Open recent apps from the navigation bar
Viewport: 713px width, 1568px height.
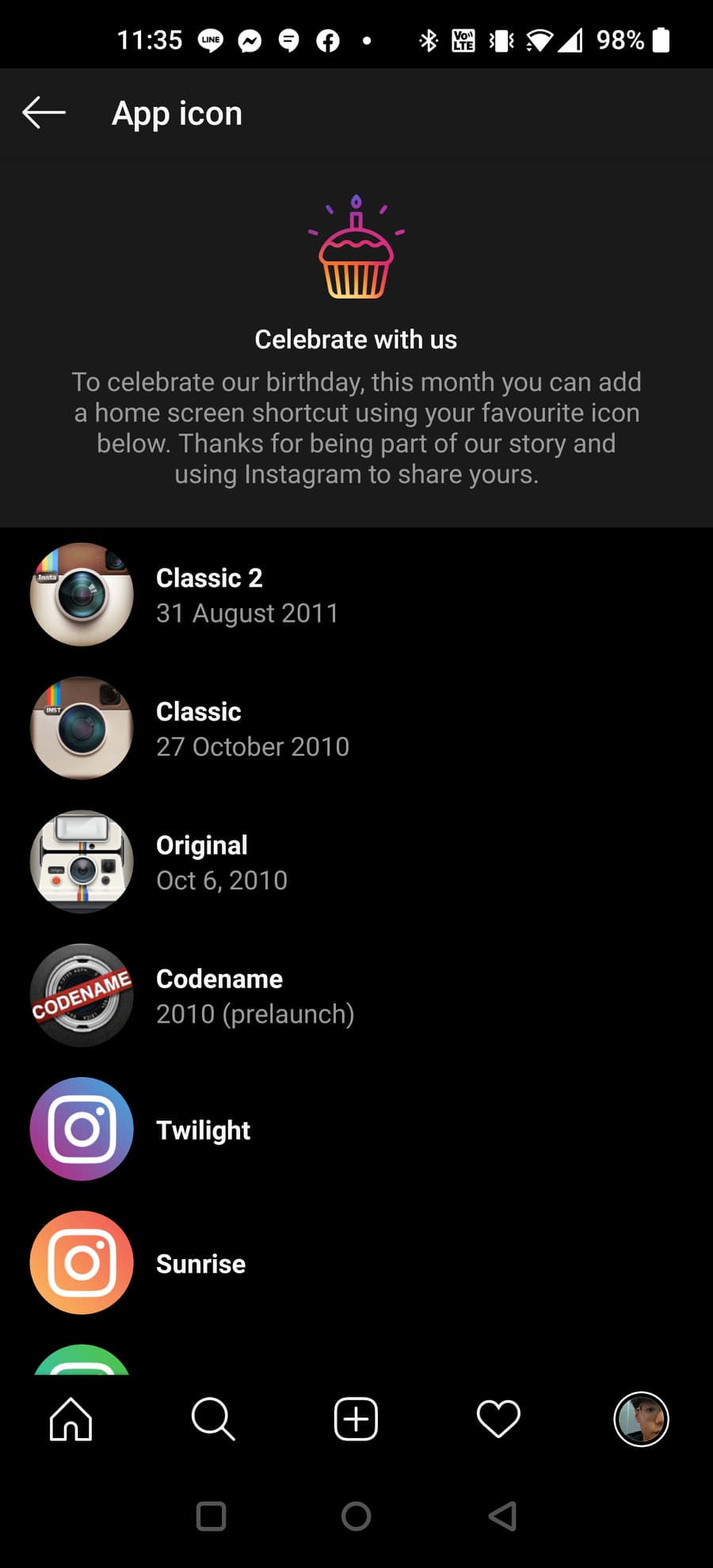click(211, 1517)
